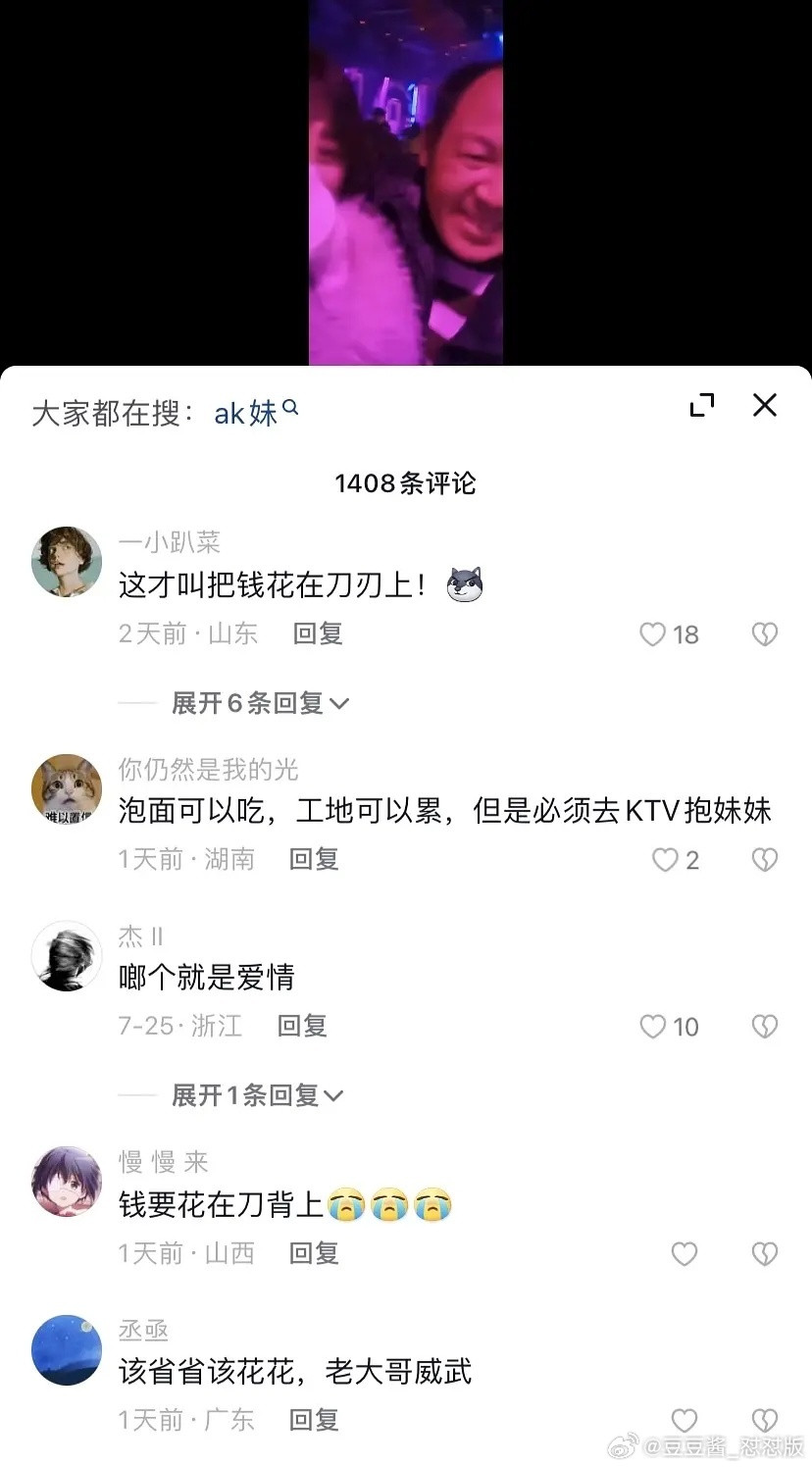The height and width of the screenshot is (1467, 812).
Task: Reply to 承亟's comment
Action: [x=314, y=1419]
